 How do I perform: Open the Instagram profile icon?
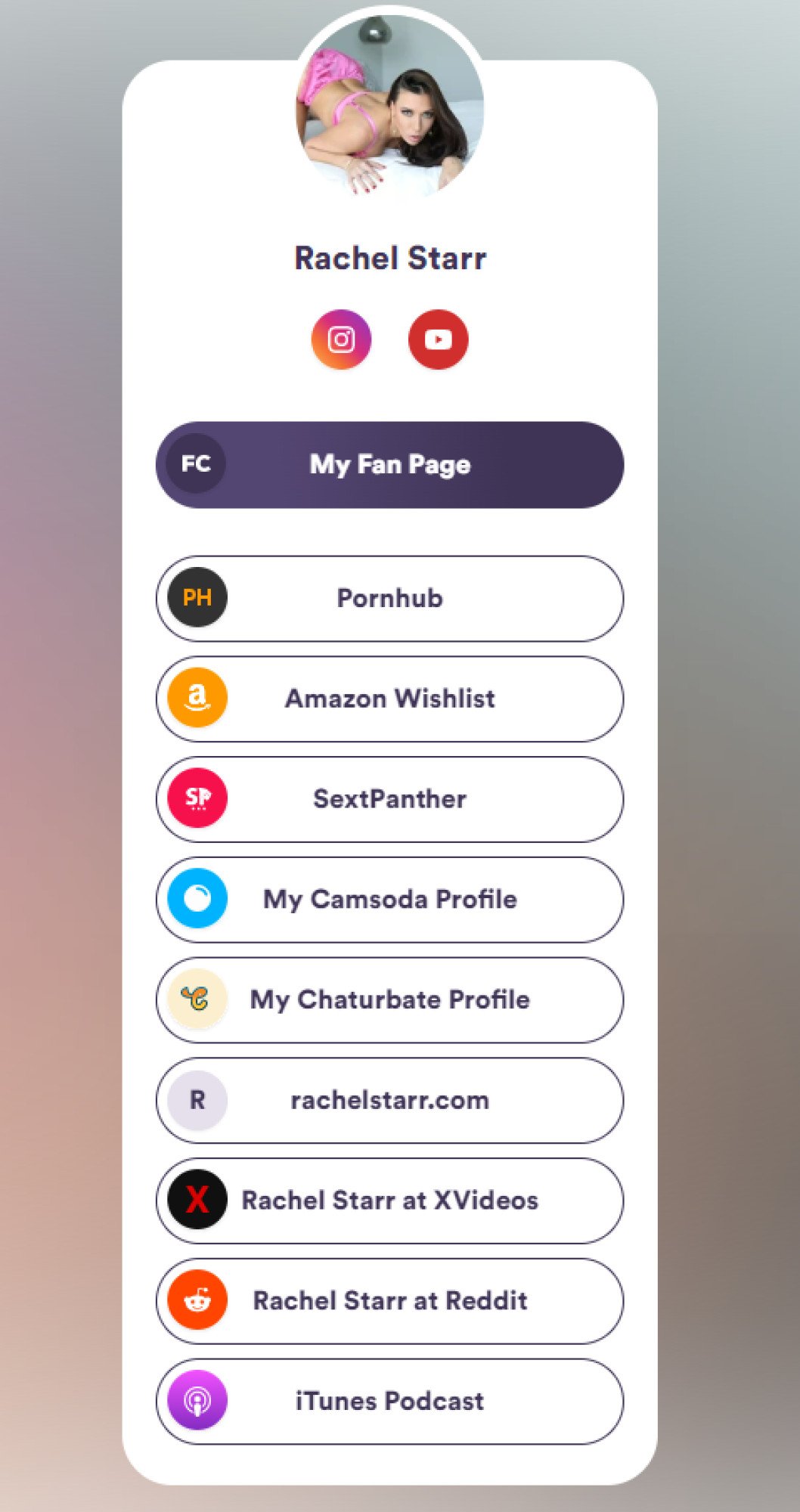pos(341,339)
